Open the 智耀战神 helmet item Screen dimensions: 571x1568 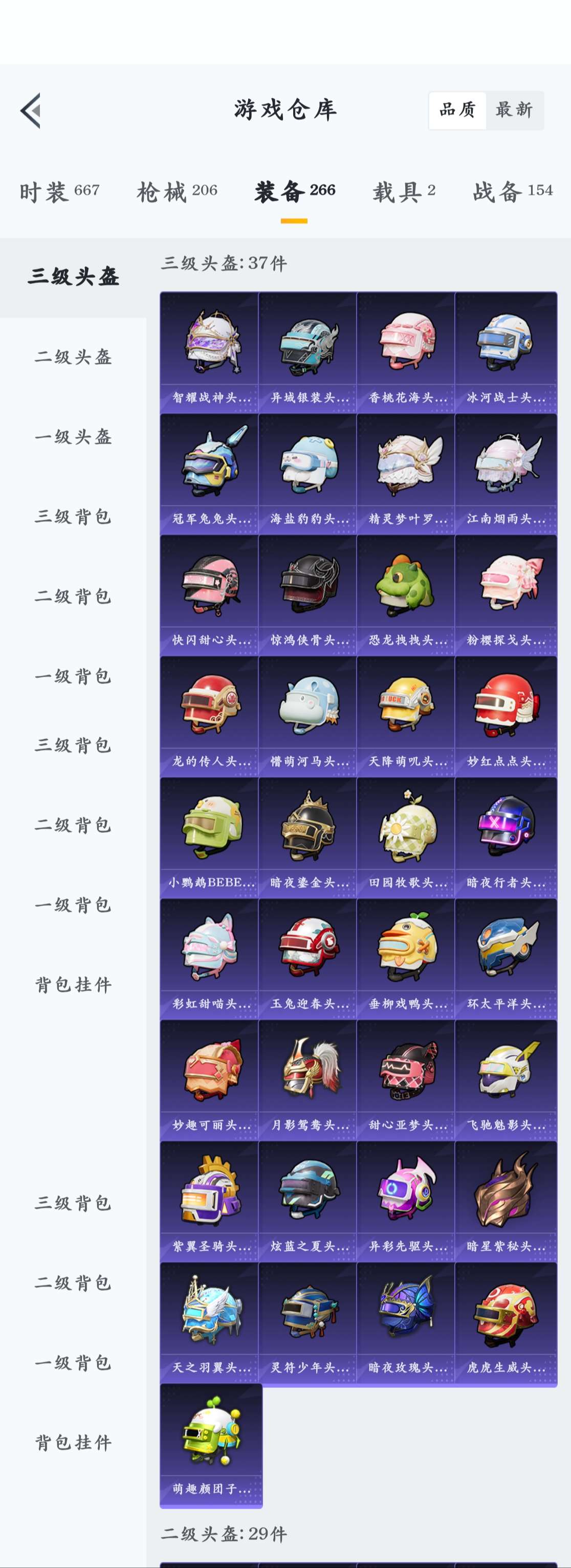click(209, 352)
